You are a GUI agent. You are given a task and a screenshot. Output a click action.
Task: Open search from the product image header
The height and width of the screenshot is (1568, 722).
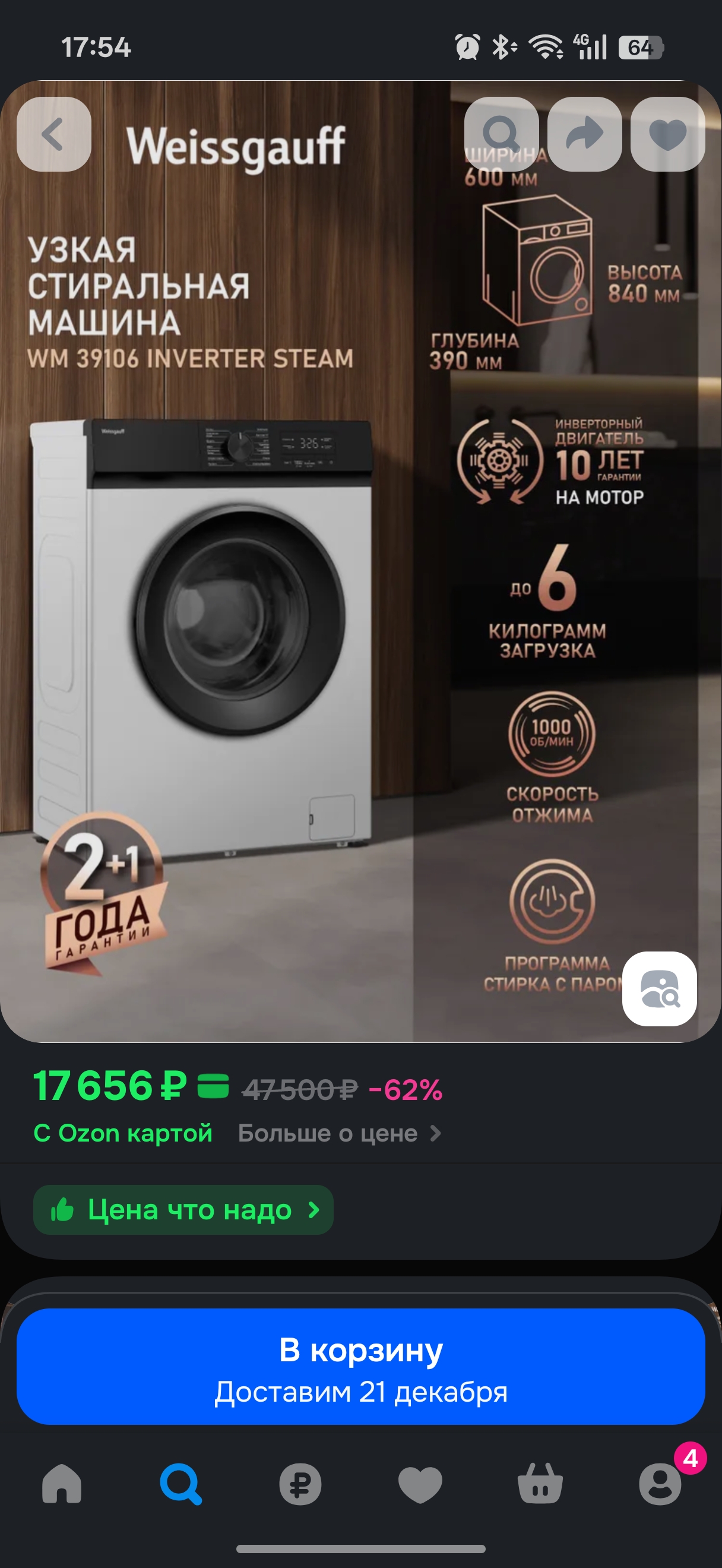pos(501,134)
